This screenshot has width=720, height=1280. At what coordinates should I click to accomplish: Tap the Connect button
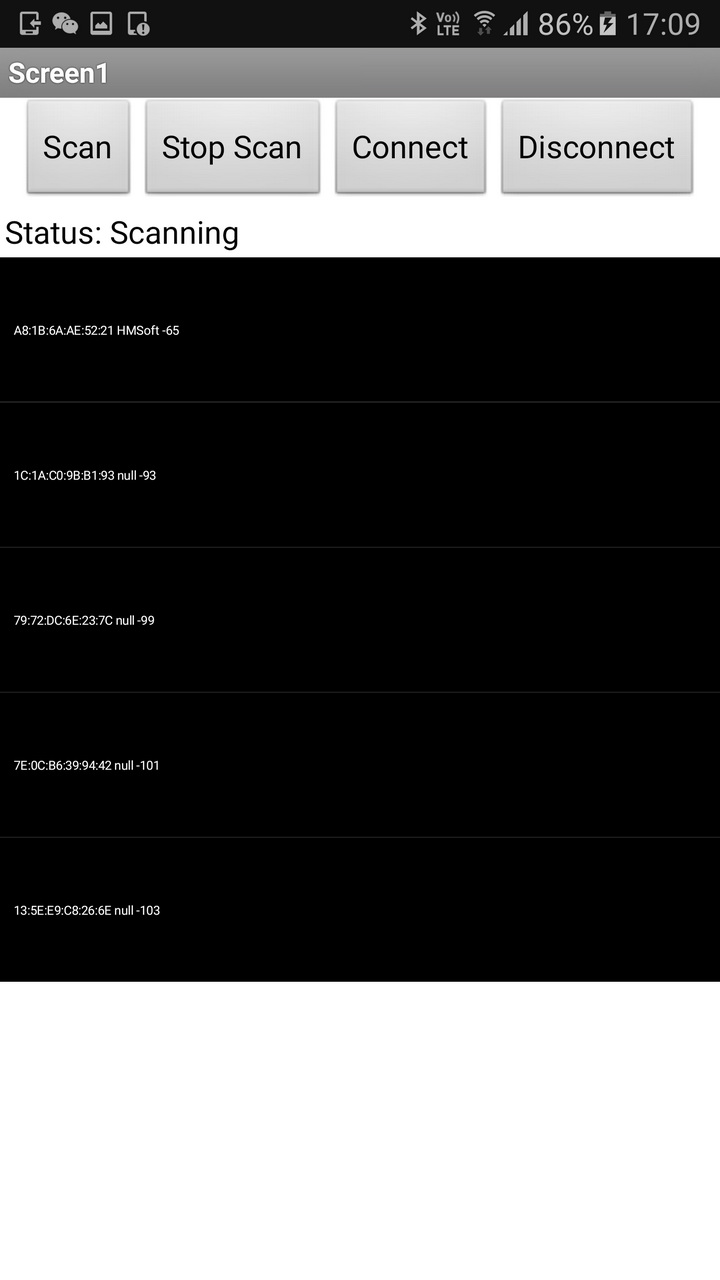(410, 147)
